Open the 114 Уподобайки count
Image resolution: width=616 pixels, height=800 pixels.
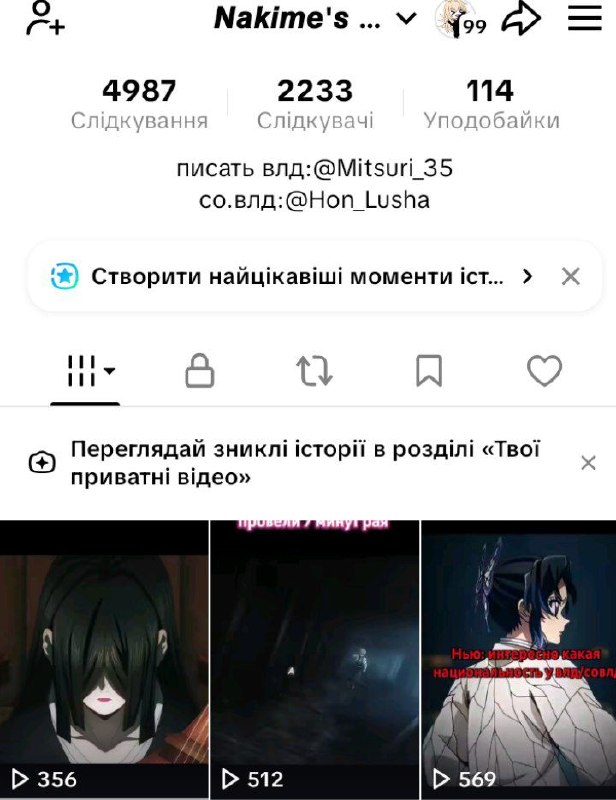click(491, 104)
